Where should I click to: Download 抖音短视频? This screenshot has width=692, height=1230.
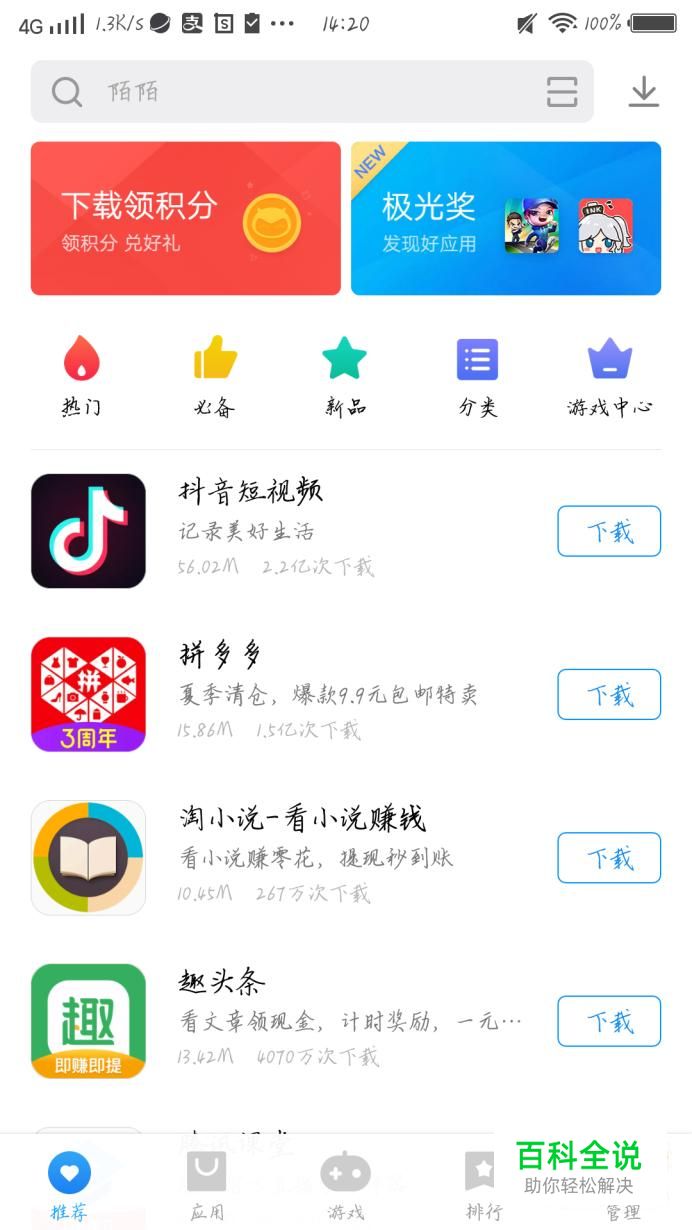609,531
